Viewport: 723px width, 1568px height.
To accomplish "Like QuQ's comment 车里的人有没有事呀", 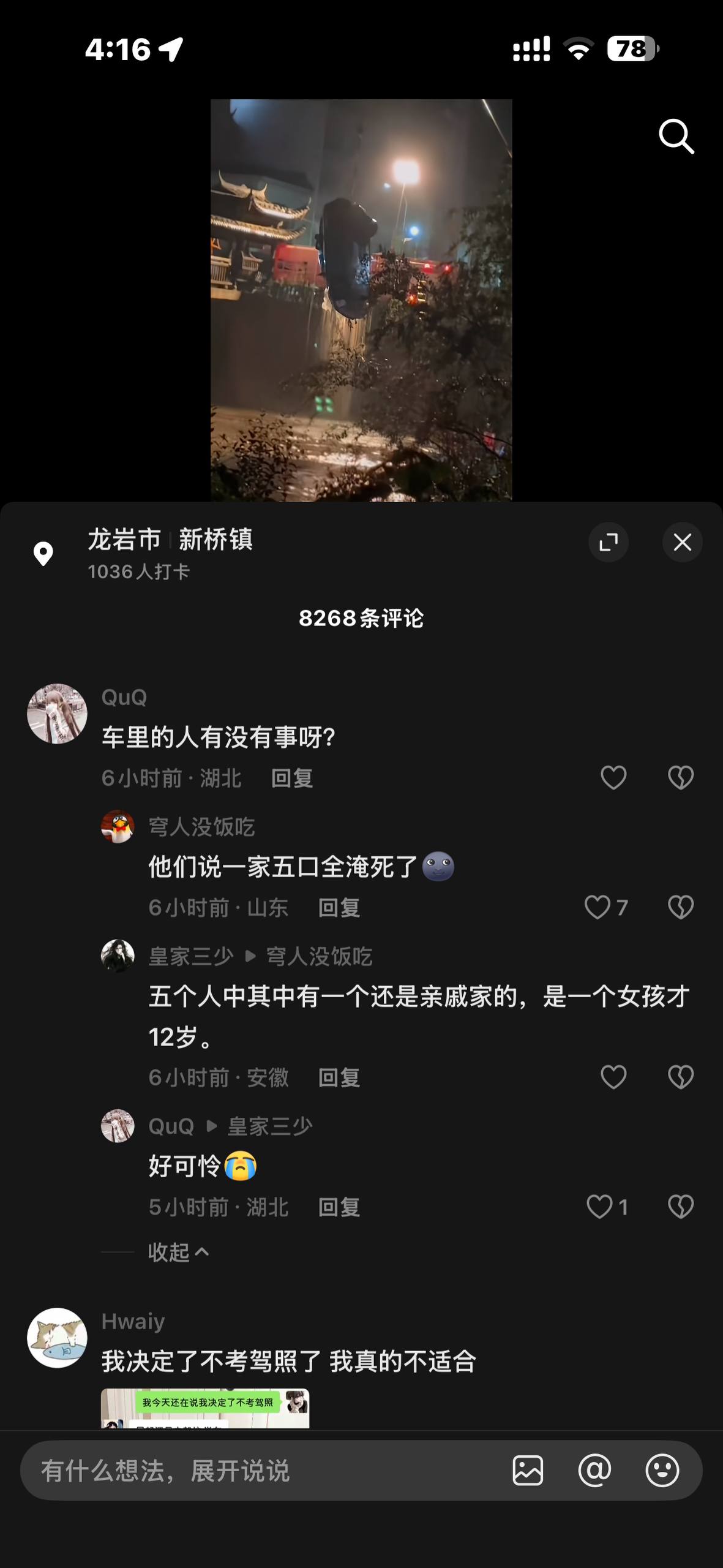I will click(613, 778).
